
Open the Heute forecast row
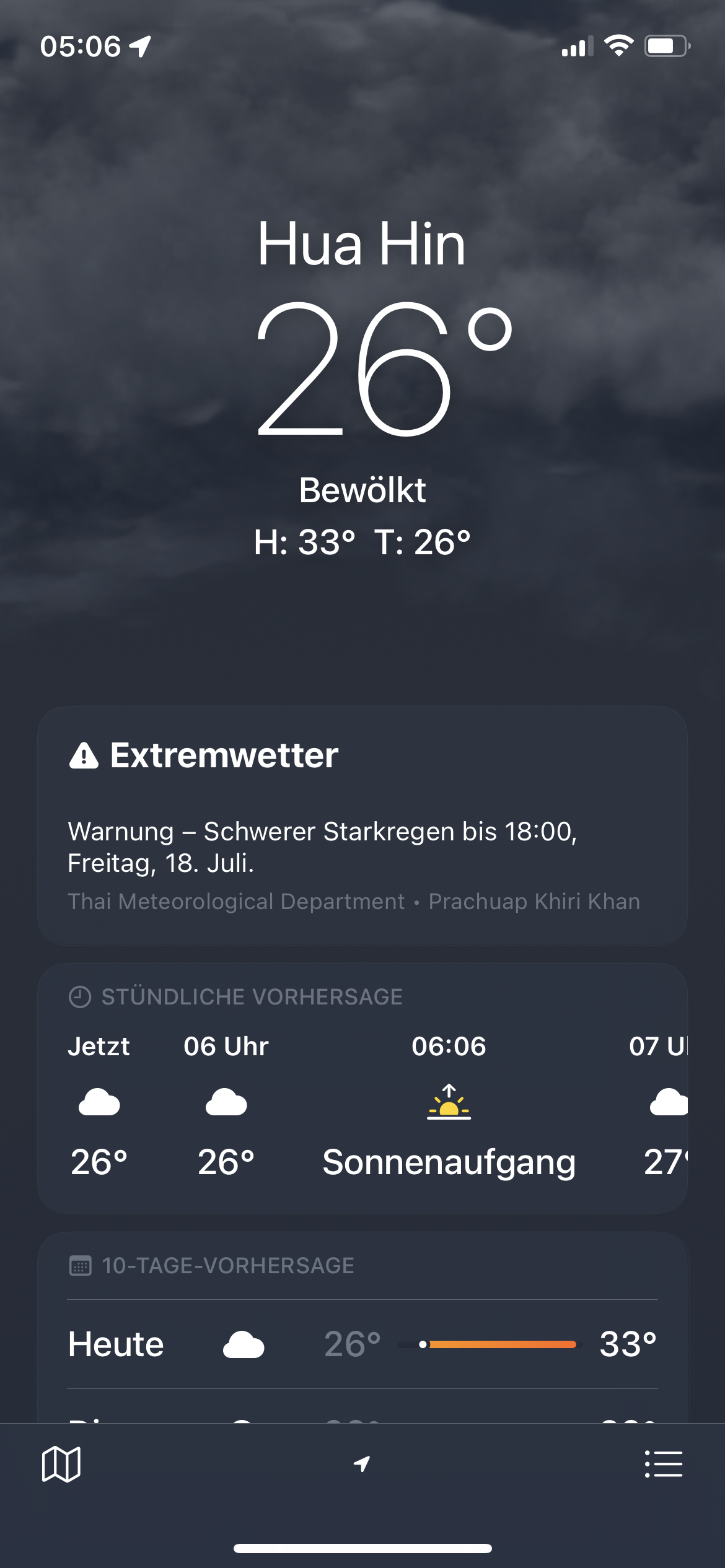pyautogui.click(x=362, y=1344)
